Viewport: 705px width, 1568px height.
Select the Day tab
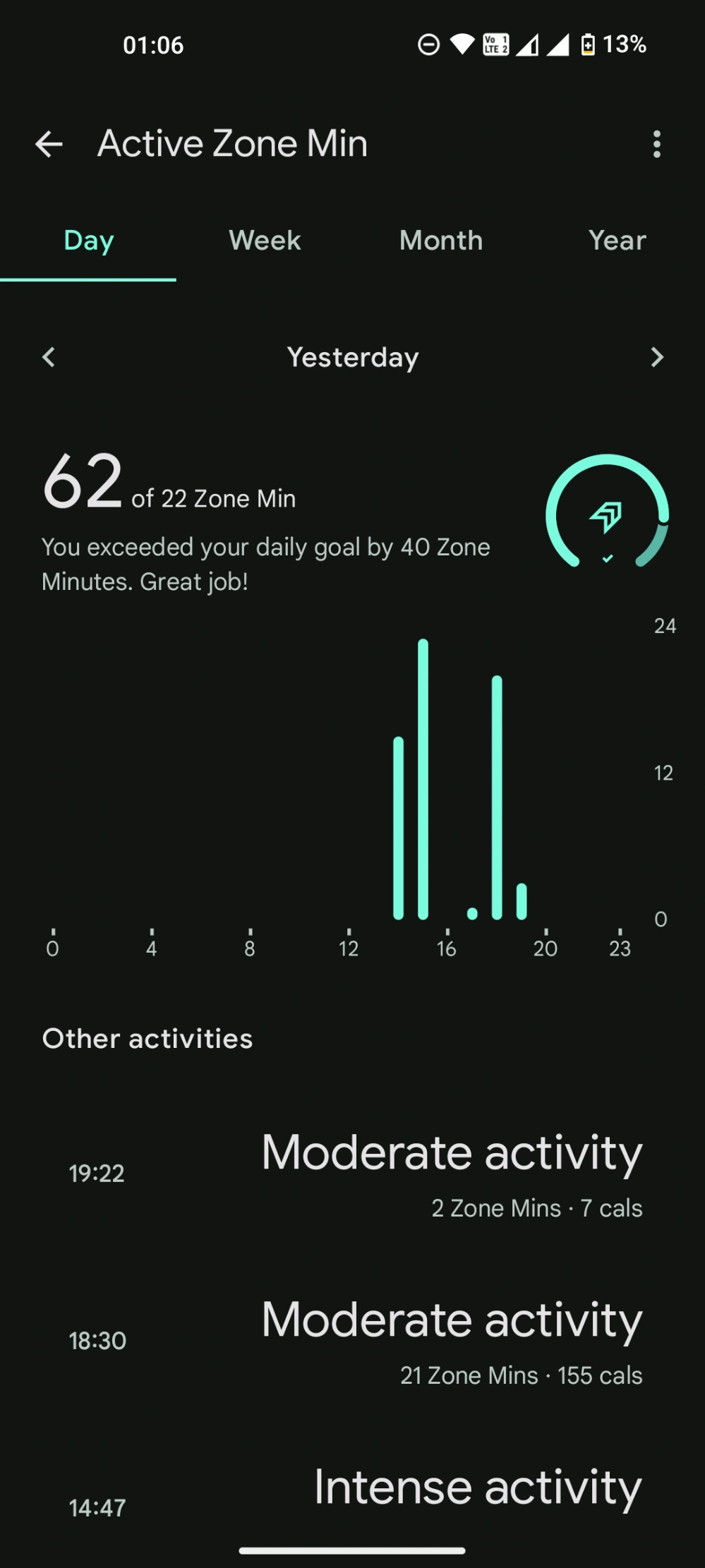88,241
